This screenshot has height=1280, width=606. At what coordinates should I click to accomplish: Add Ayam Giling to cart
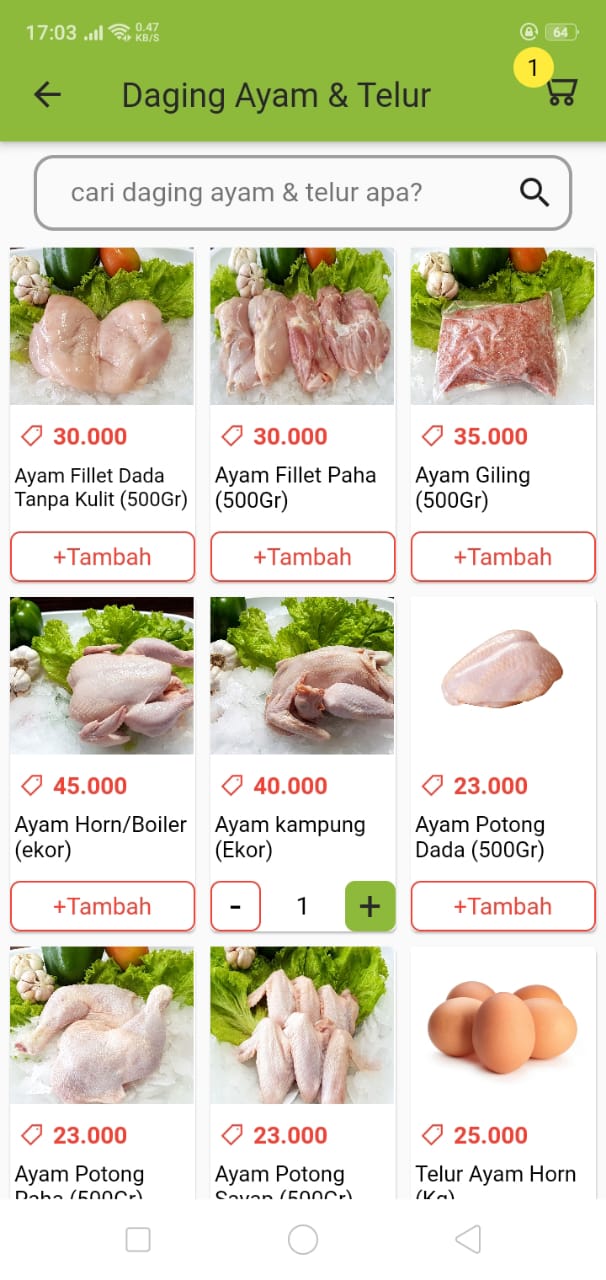click(x=502, y=557)
